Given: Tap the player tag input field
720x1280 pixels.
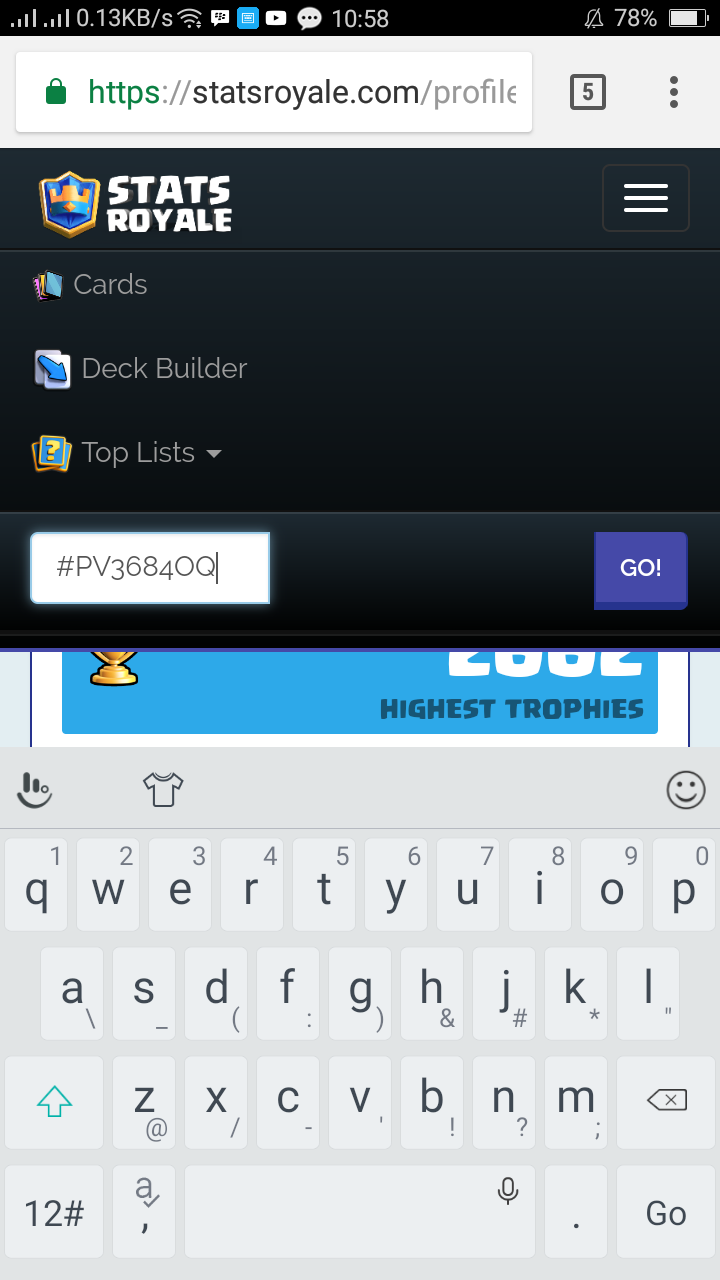Looking at the screenshot, I should tap(150, 568).
